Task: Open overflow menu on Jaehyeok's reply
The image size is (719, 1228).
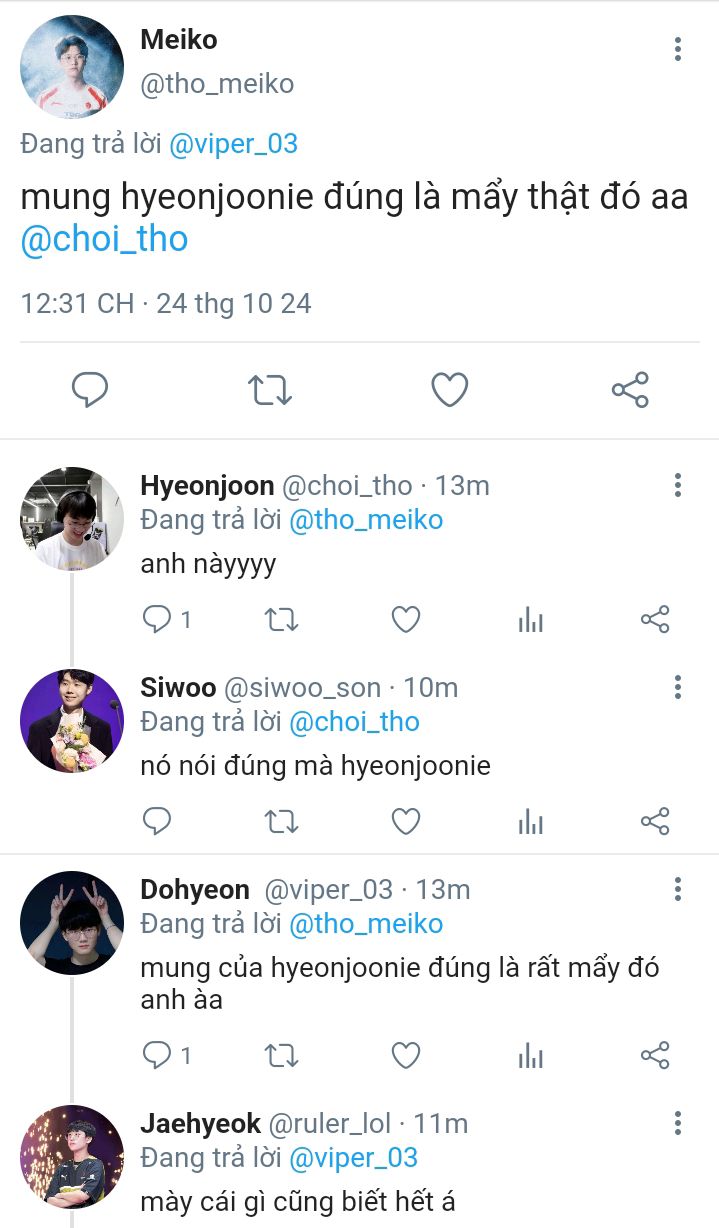Action: coord(678,1123)
